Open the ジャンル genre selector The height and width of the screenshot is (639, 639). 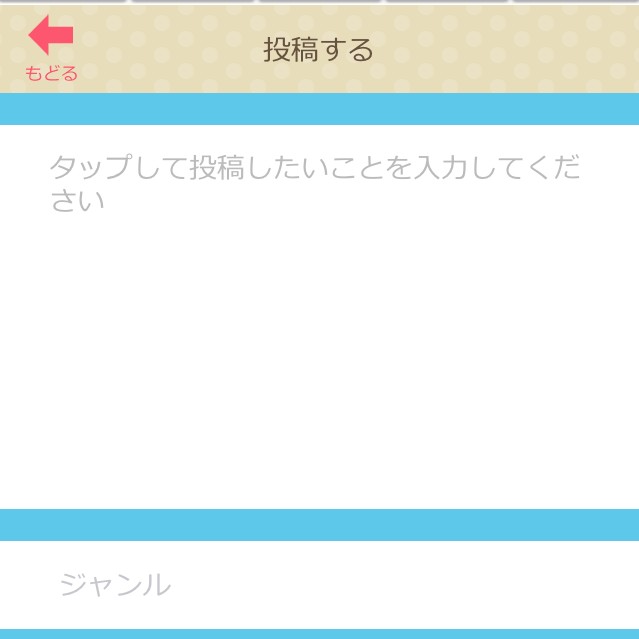point(320,585)
